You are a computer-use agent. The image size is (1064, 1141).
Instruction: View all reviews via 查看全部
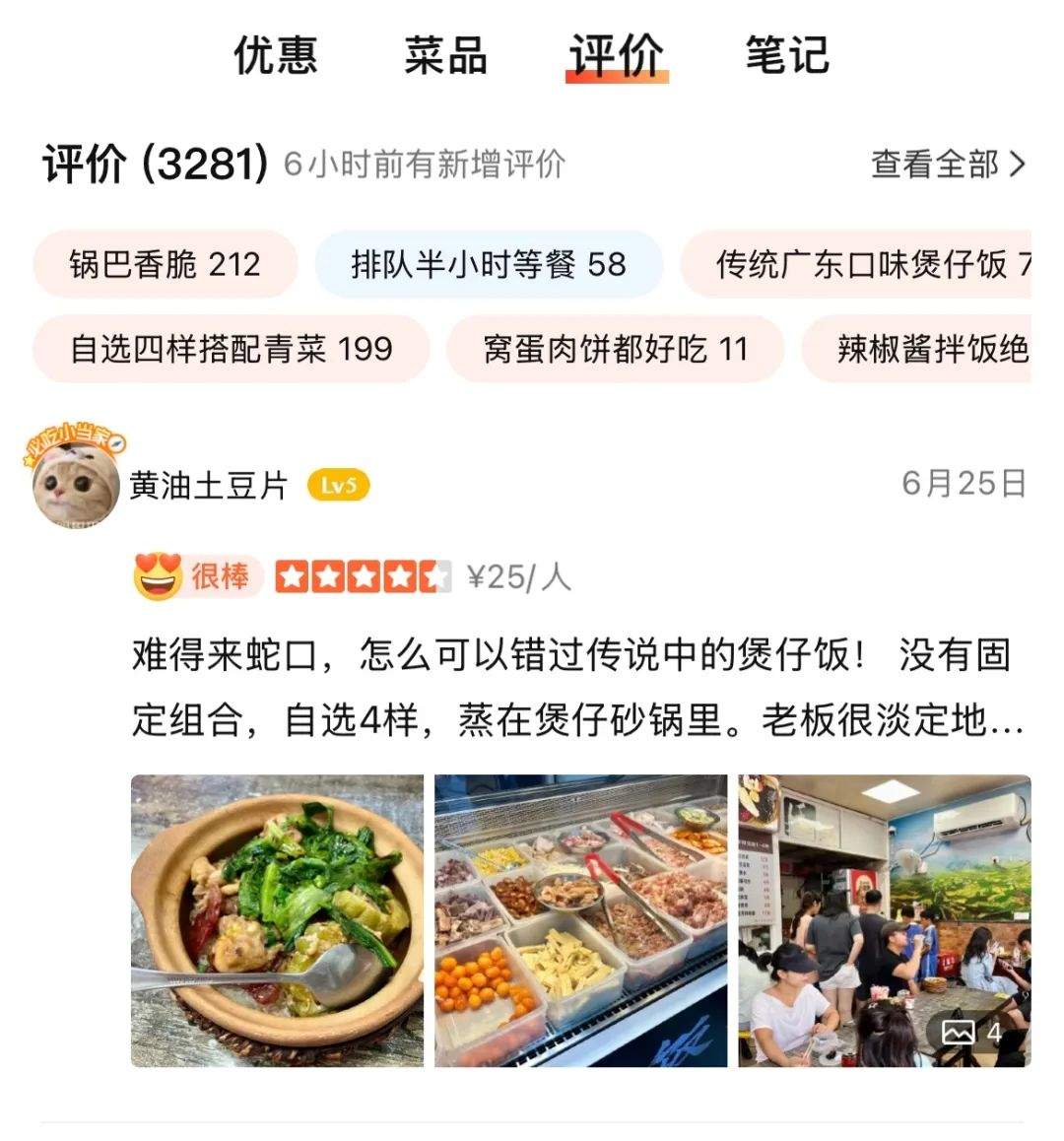coord(947,165)
